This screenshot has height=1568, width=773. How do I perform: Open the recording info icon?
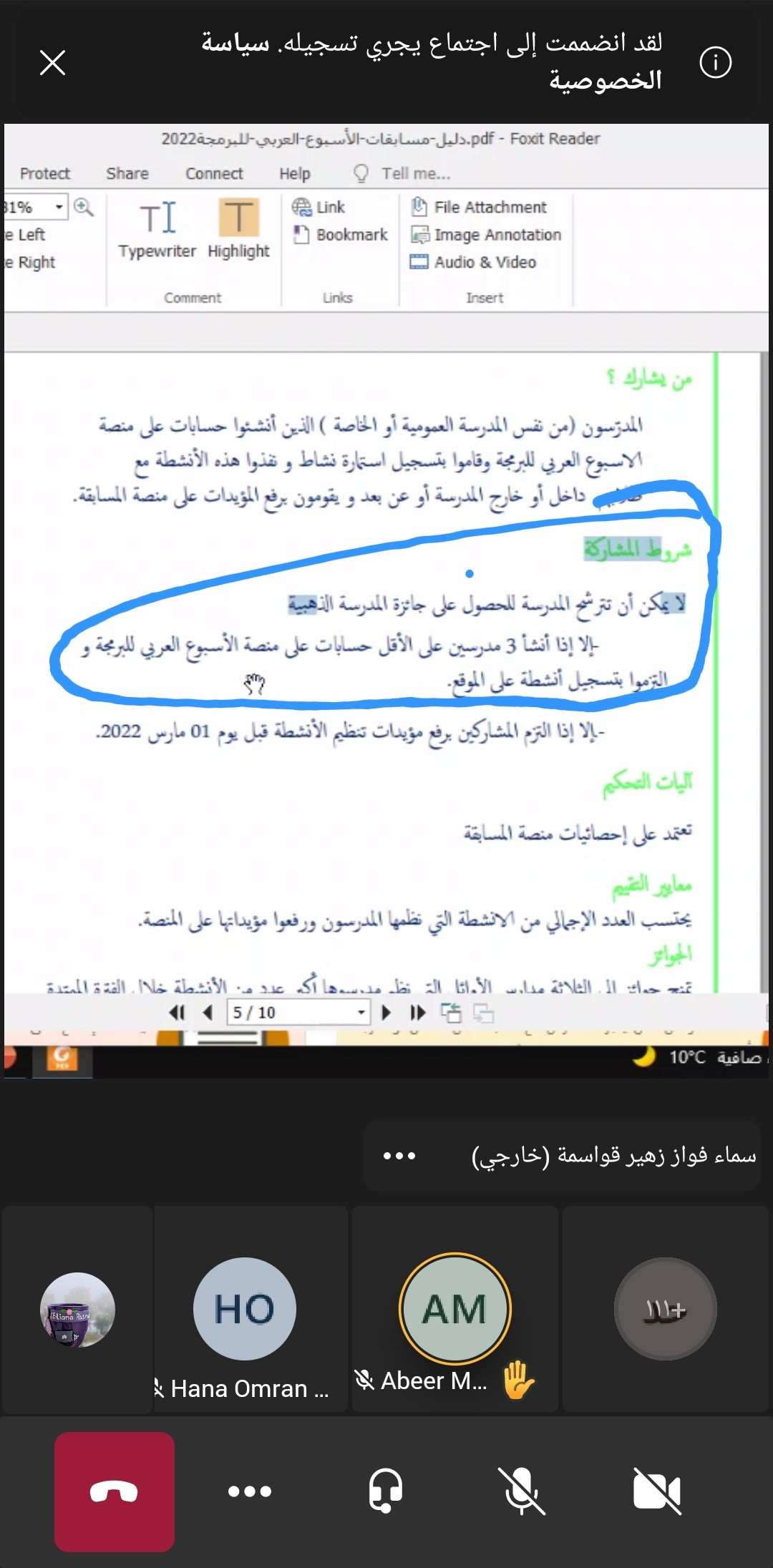click(x=715, y=63)
